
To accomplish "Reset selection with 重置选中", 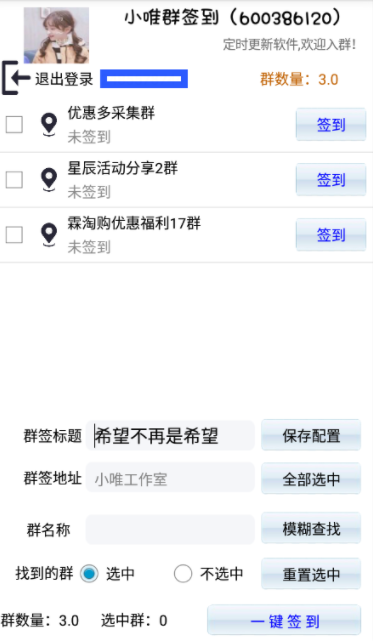I will [x=311, y=574].
